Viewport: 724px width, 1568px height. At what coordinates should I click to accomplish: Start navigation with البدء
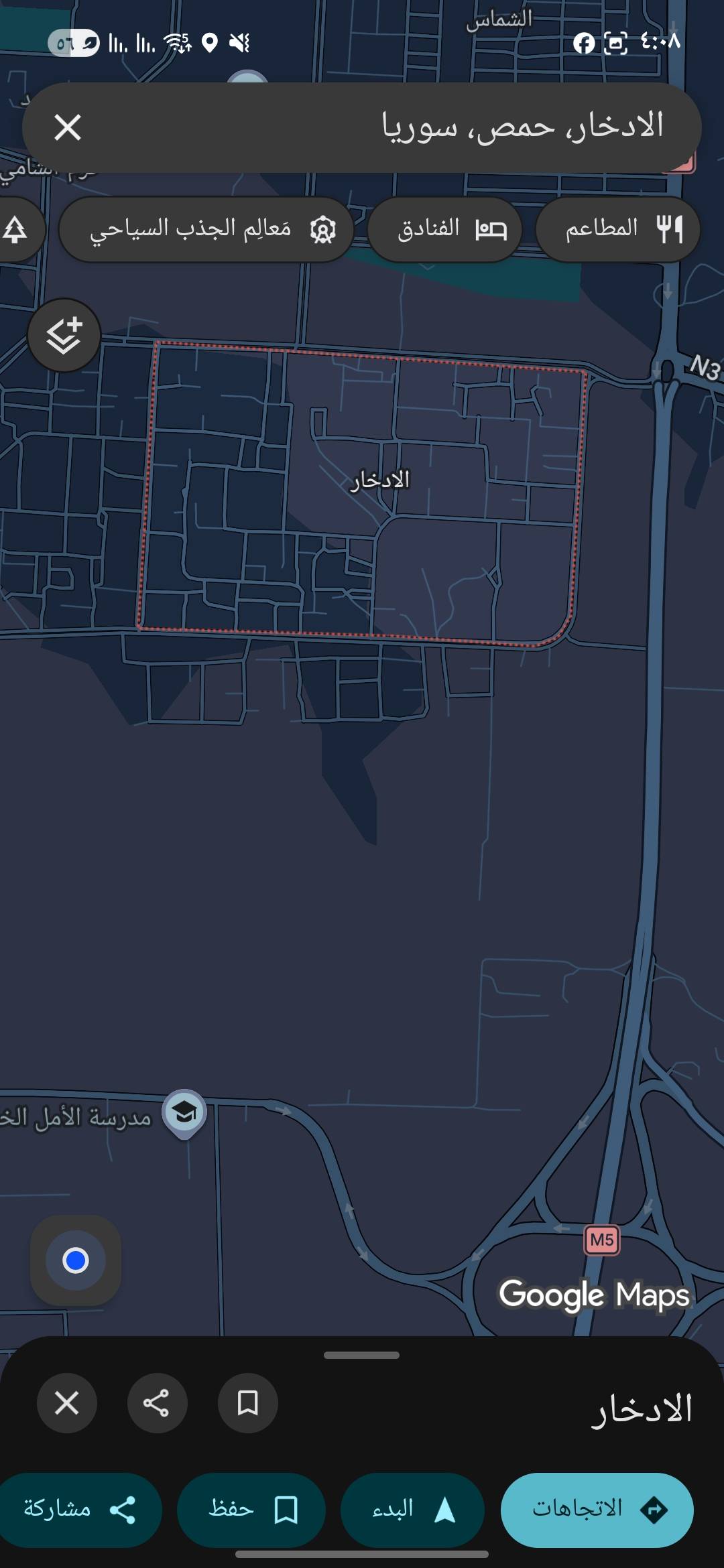413,1510
